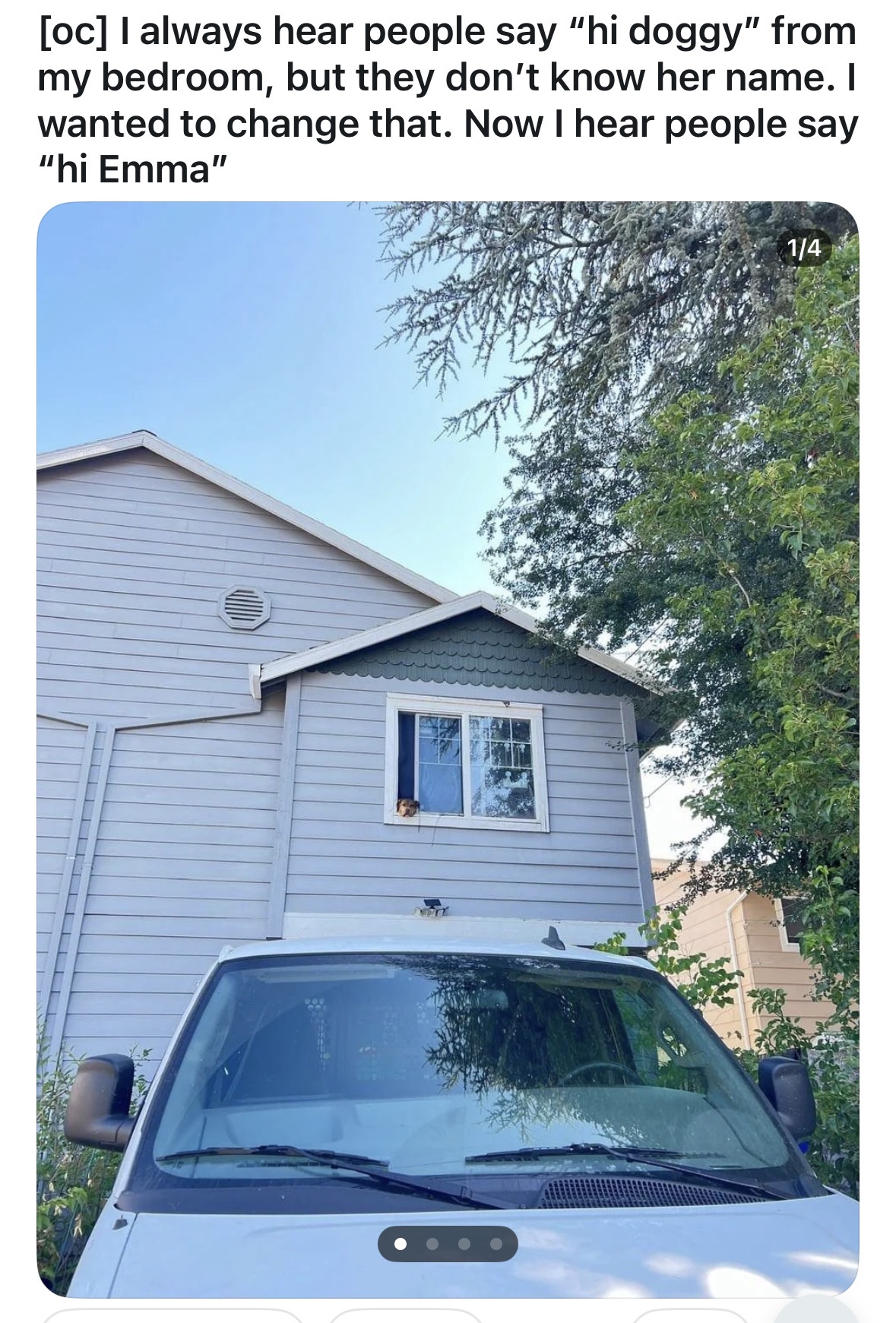The width and height of the screenshot is (896, 1323).
Task: Open the post about the dog named Emma
Action: [448, 100]
